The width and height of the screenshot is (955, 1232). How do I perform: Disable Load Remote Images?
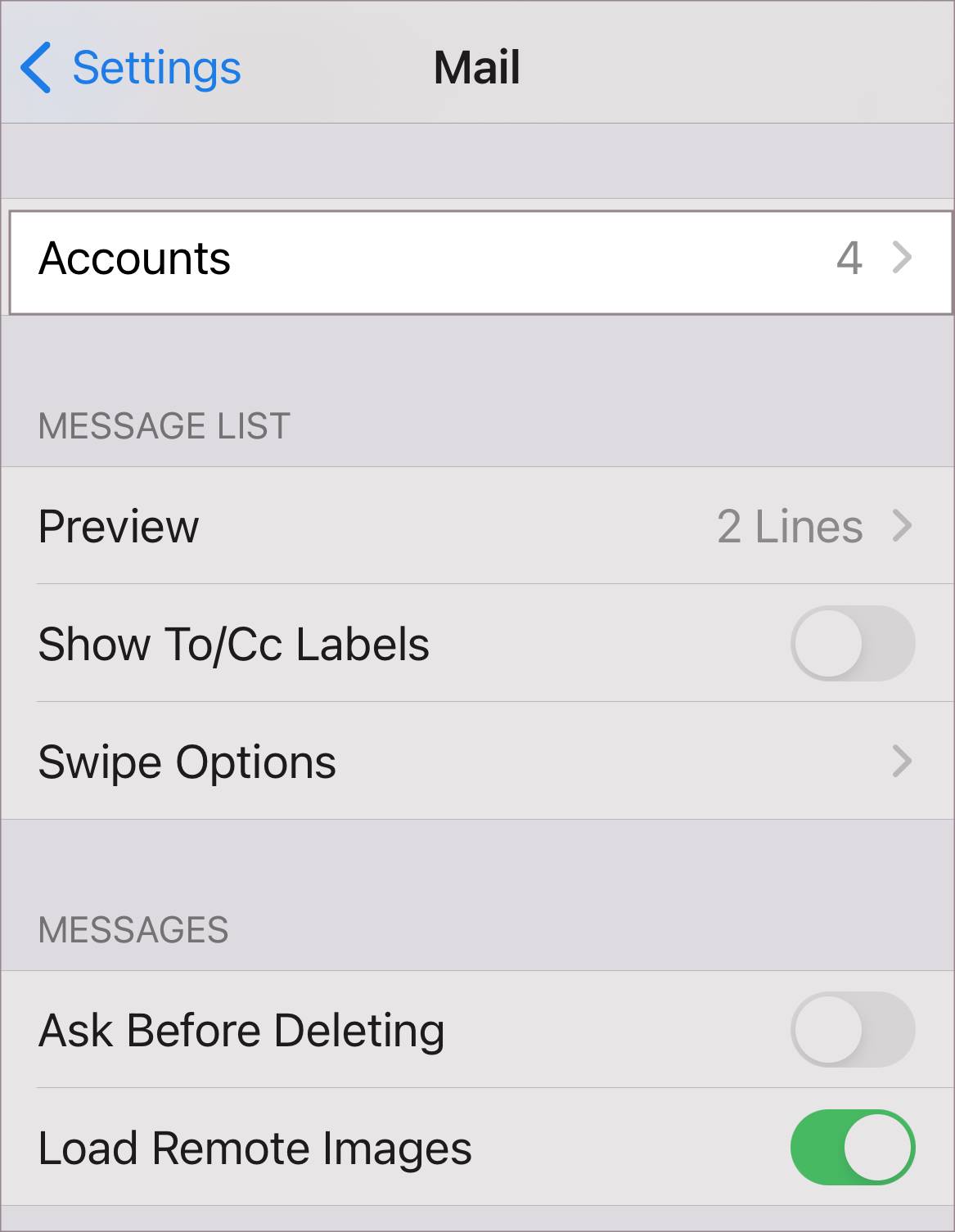(852, 1148)
